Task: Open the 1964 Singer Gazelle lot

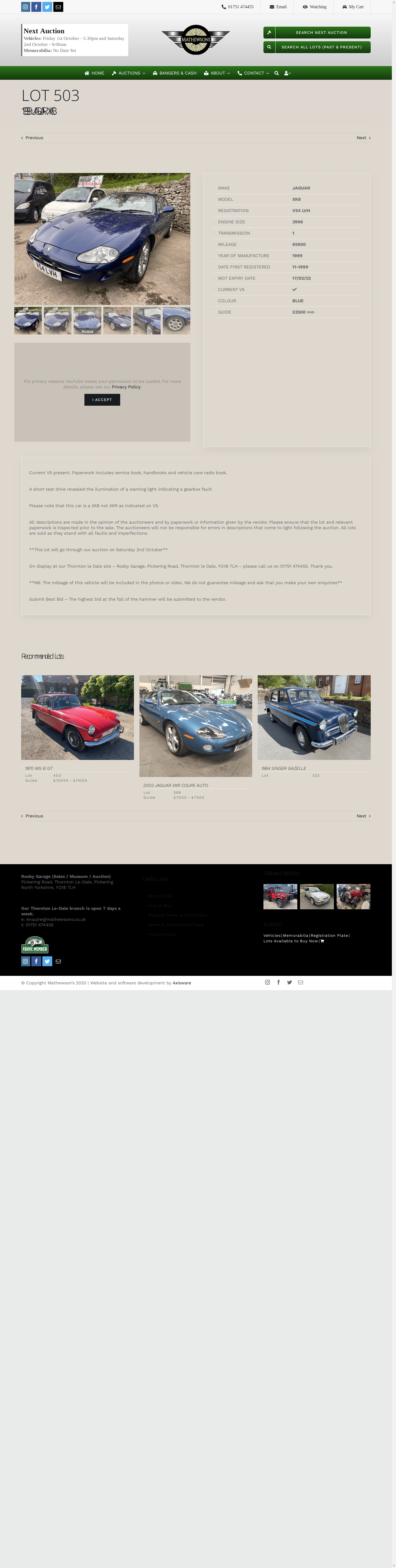Action: point(314,717)
